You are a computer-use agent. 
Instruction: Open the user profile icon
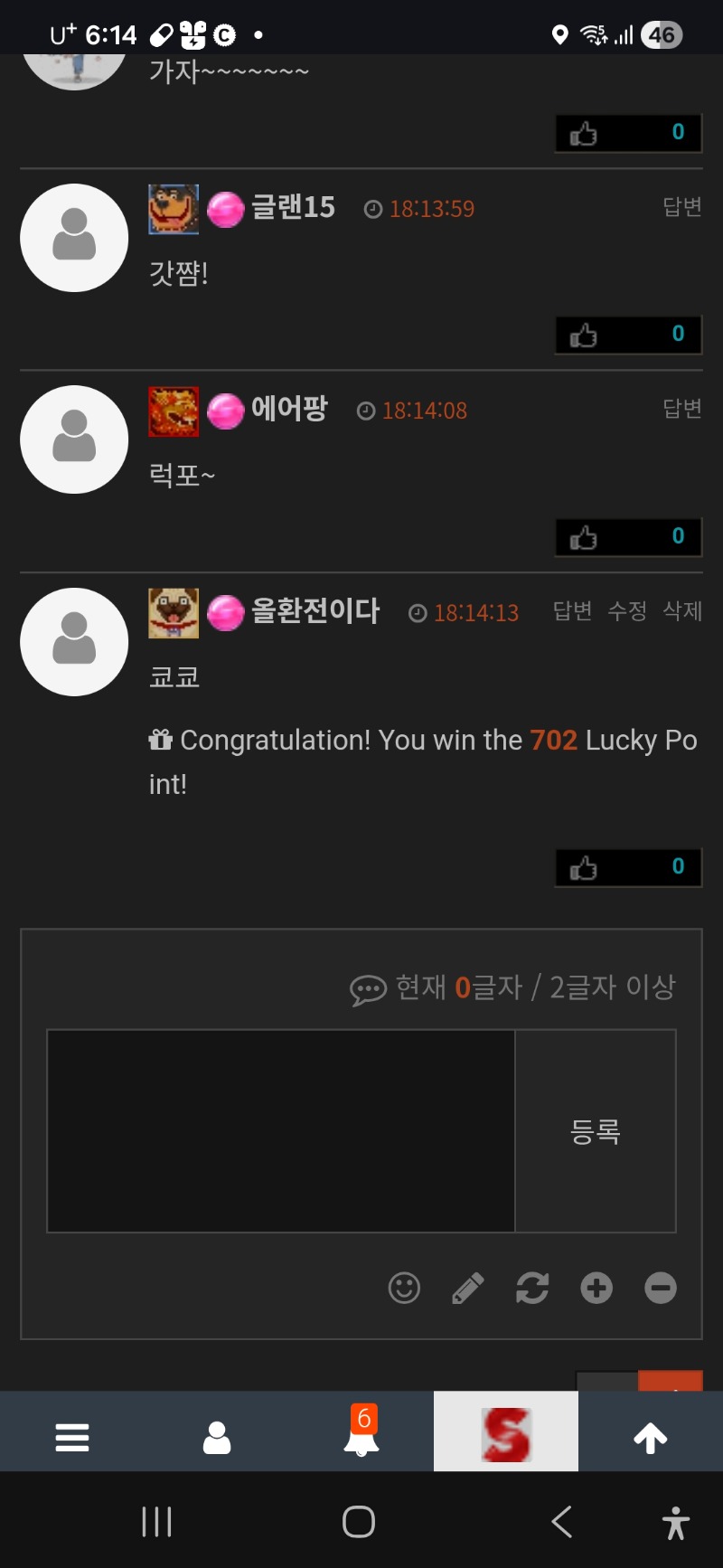point(217,1437)
